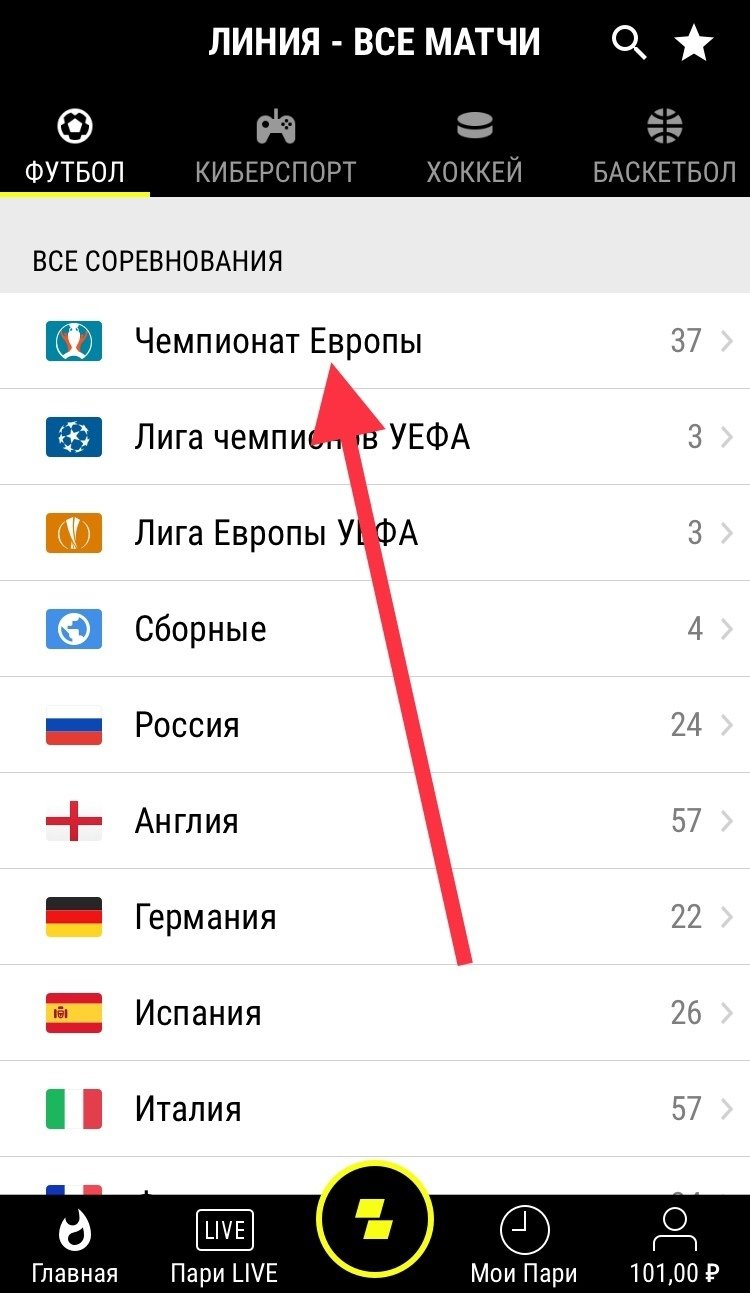The height and width of the screenshot is (1293, 750).
Task: Switch to the Киберспорт tab
Action: (275, 148)
